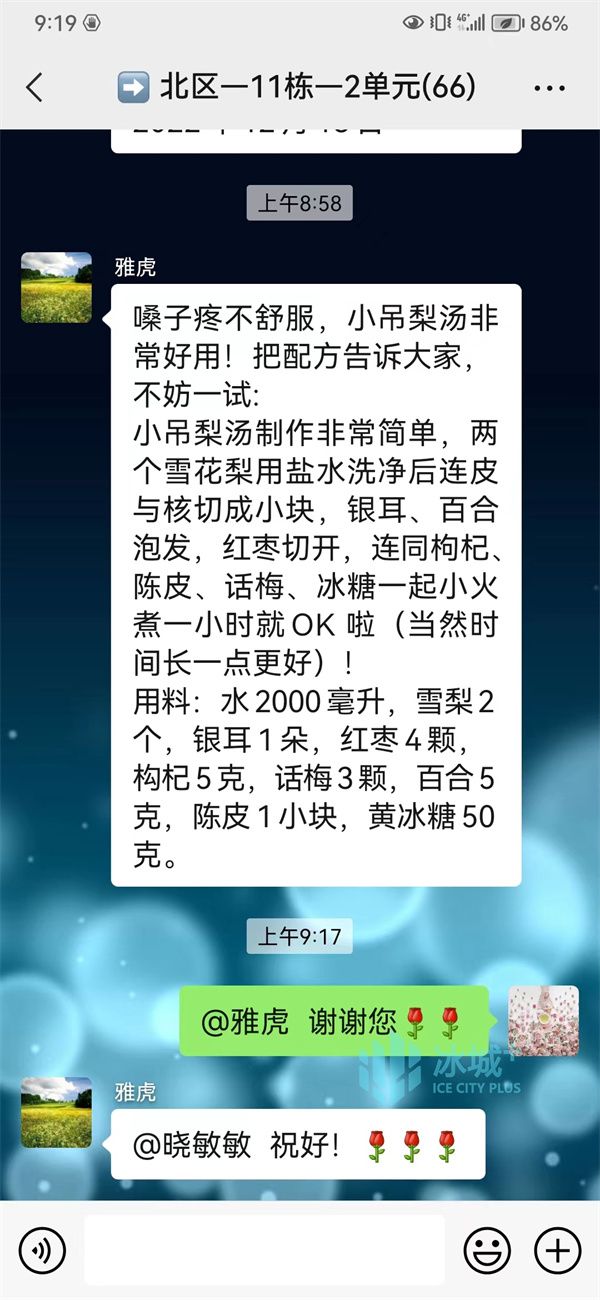Open the group chat more options menu
600x1300 pixels.
[549, 88]
